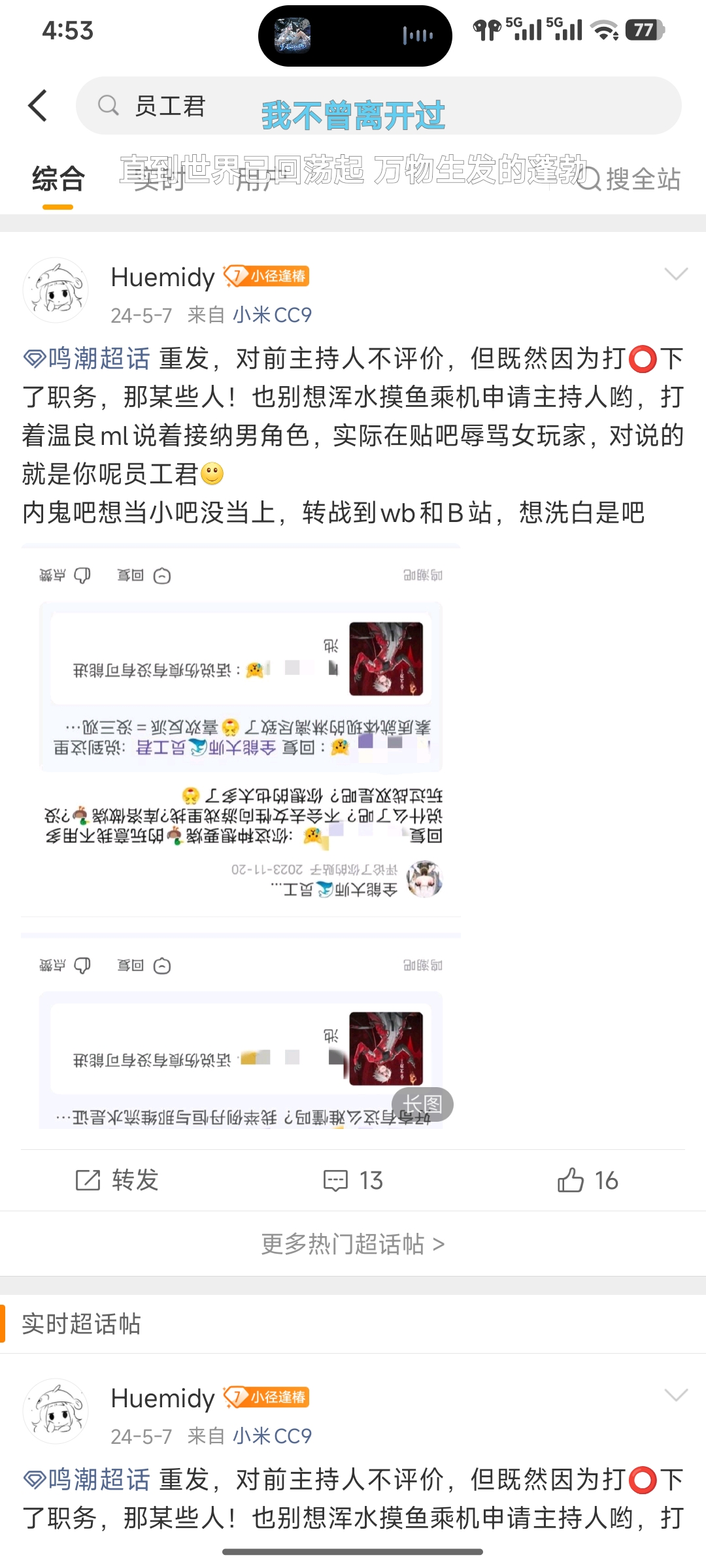706x1568 pixels.
Task: Expand the chevron menu on the first post
Action: click(x=676, y=274)
